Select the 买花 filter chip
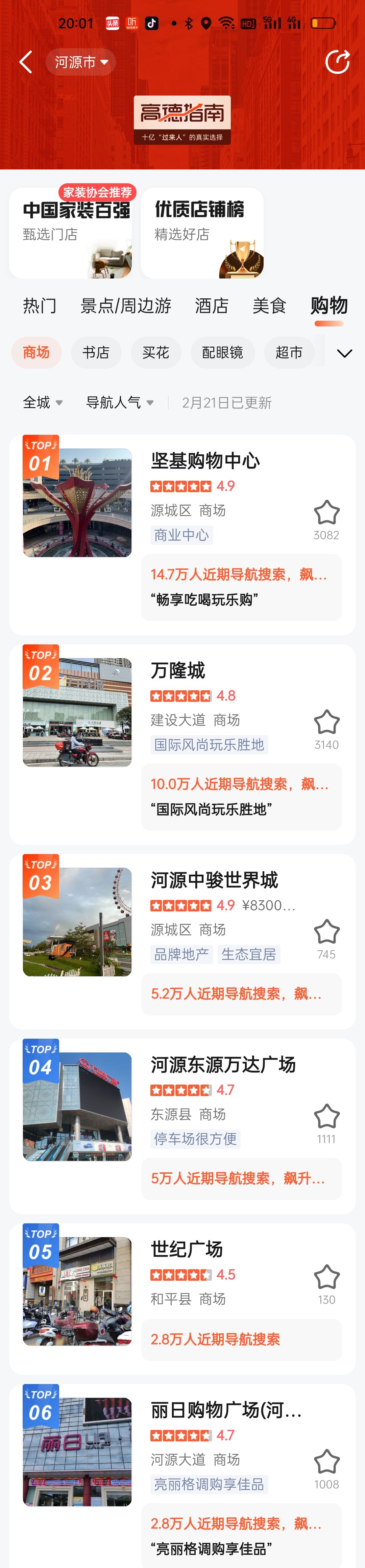Viewport: 365px width, 1568px height. point(155,352)
